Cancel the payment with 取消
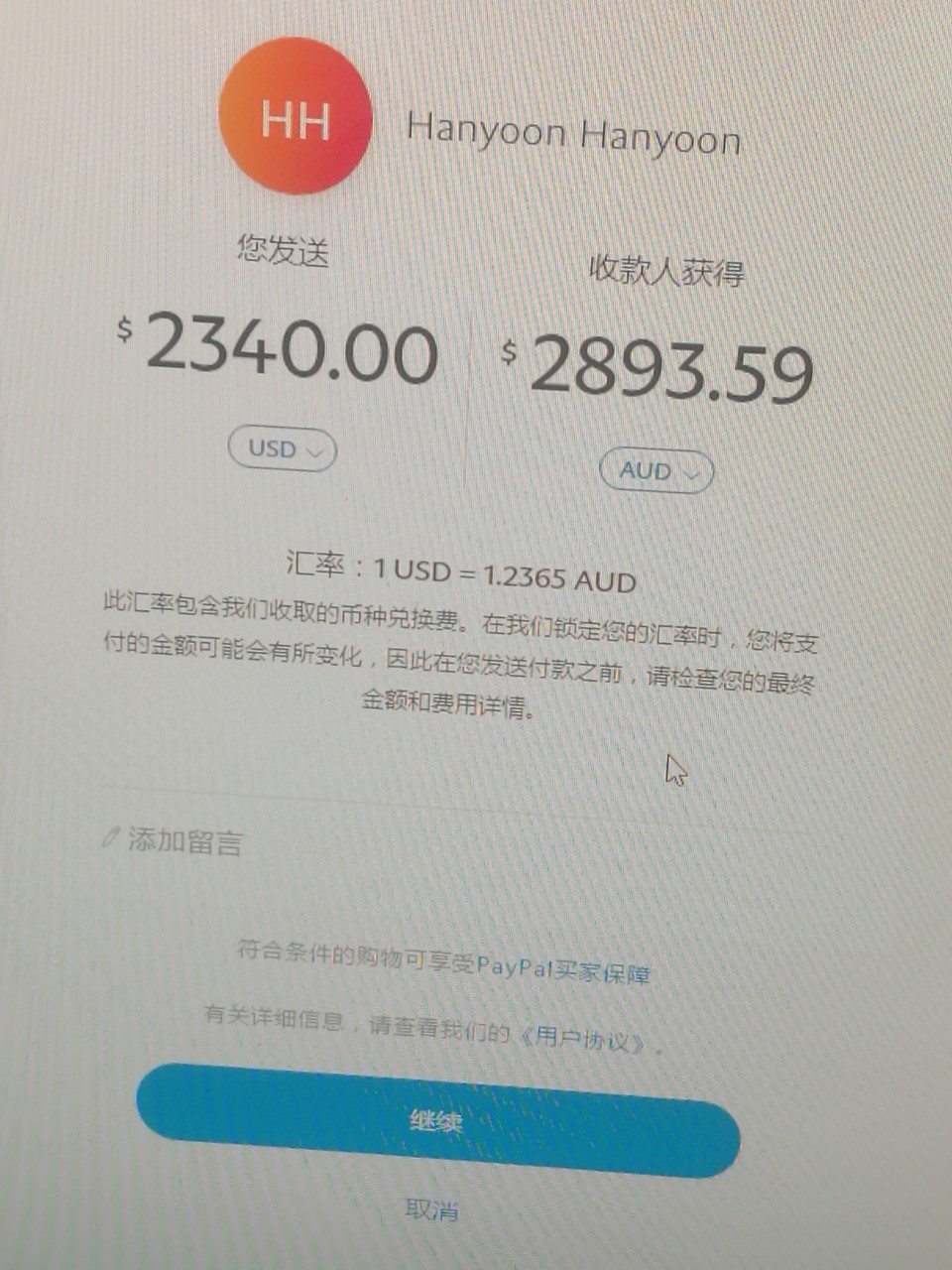952x1270 pixels. tap(431, 1208)
